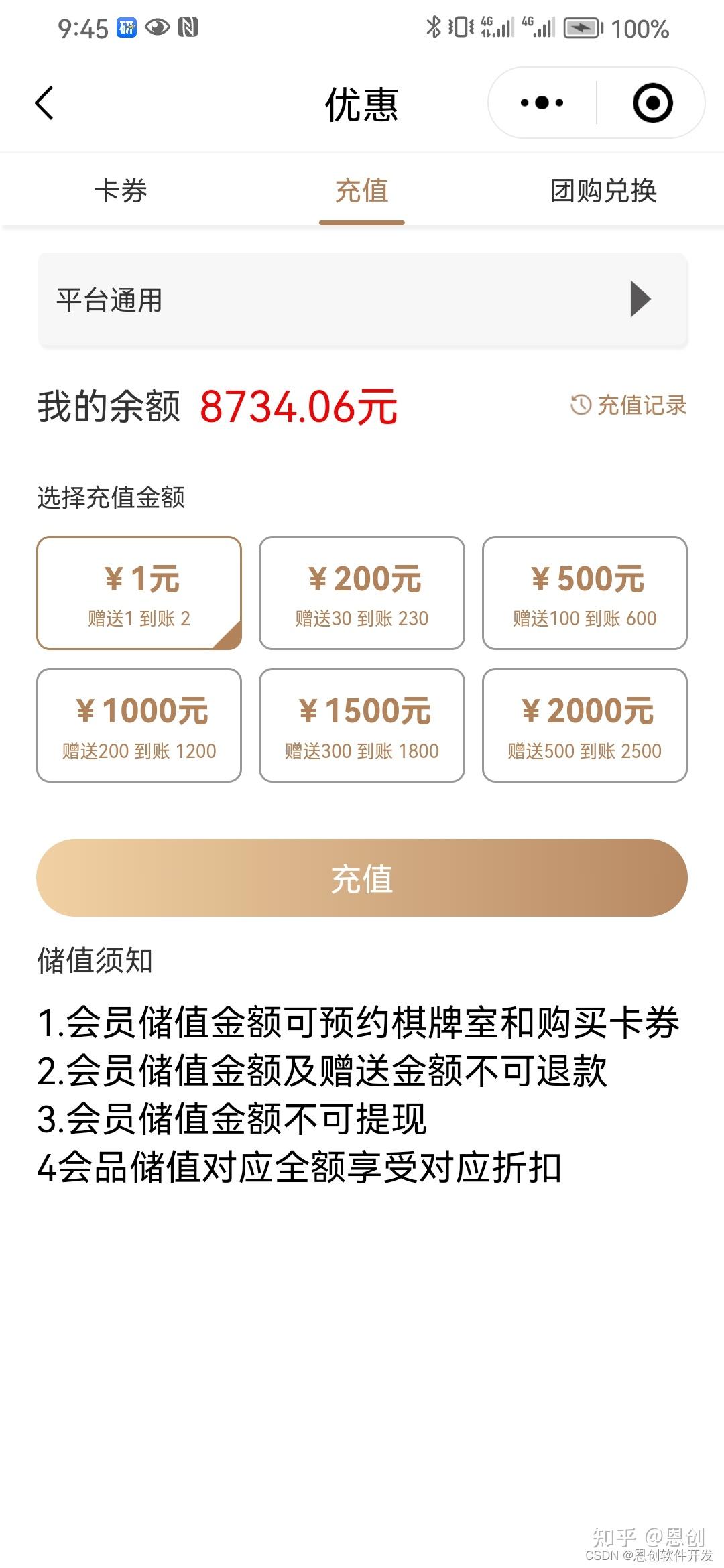
Task: Go back using the top-left arrow
Action: (x=44, y=104)
